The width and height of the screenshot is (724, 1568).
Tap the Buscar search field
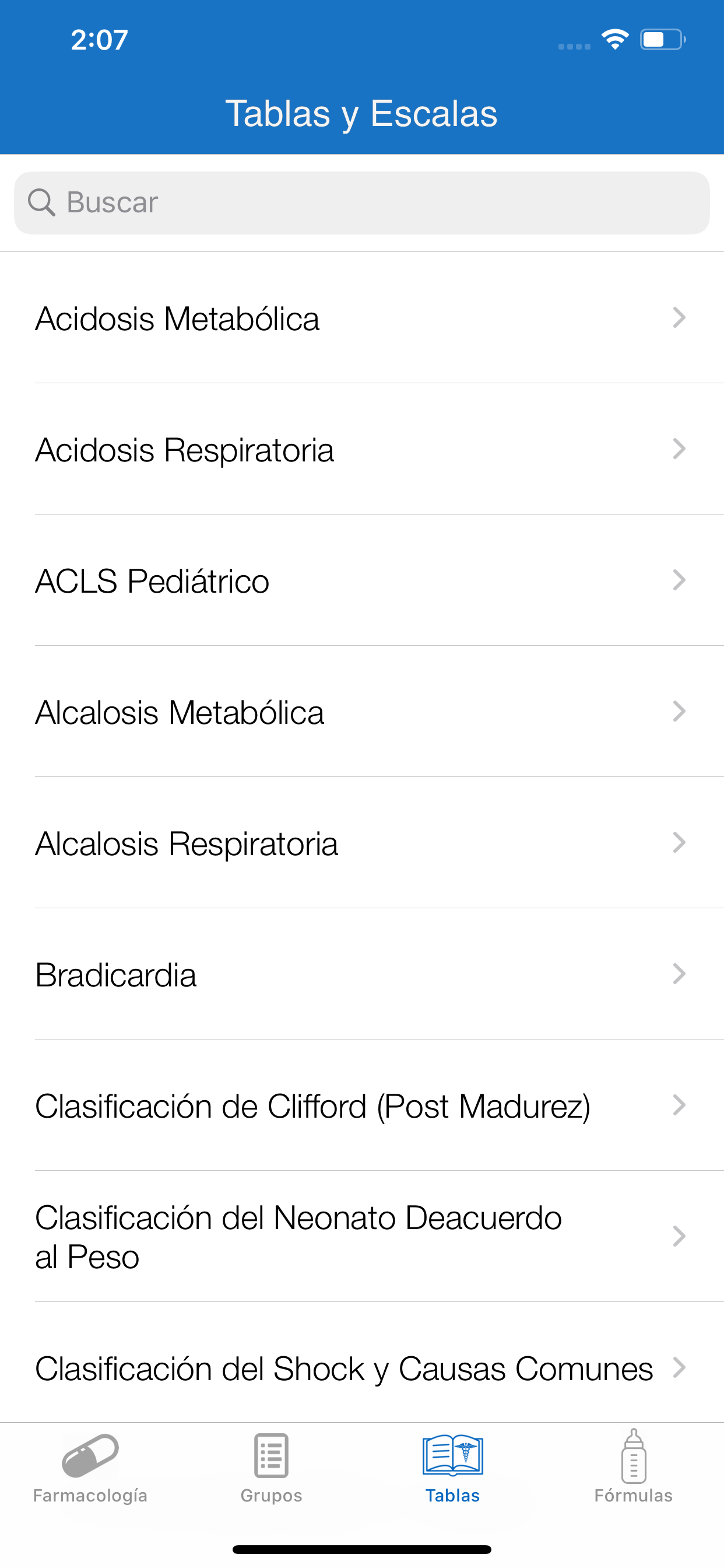(362, 202)
